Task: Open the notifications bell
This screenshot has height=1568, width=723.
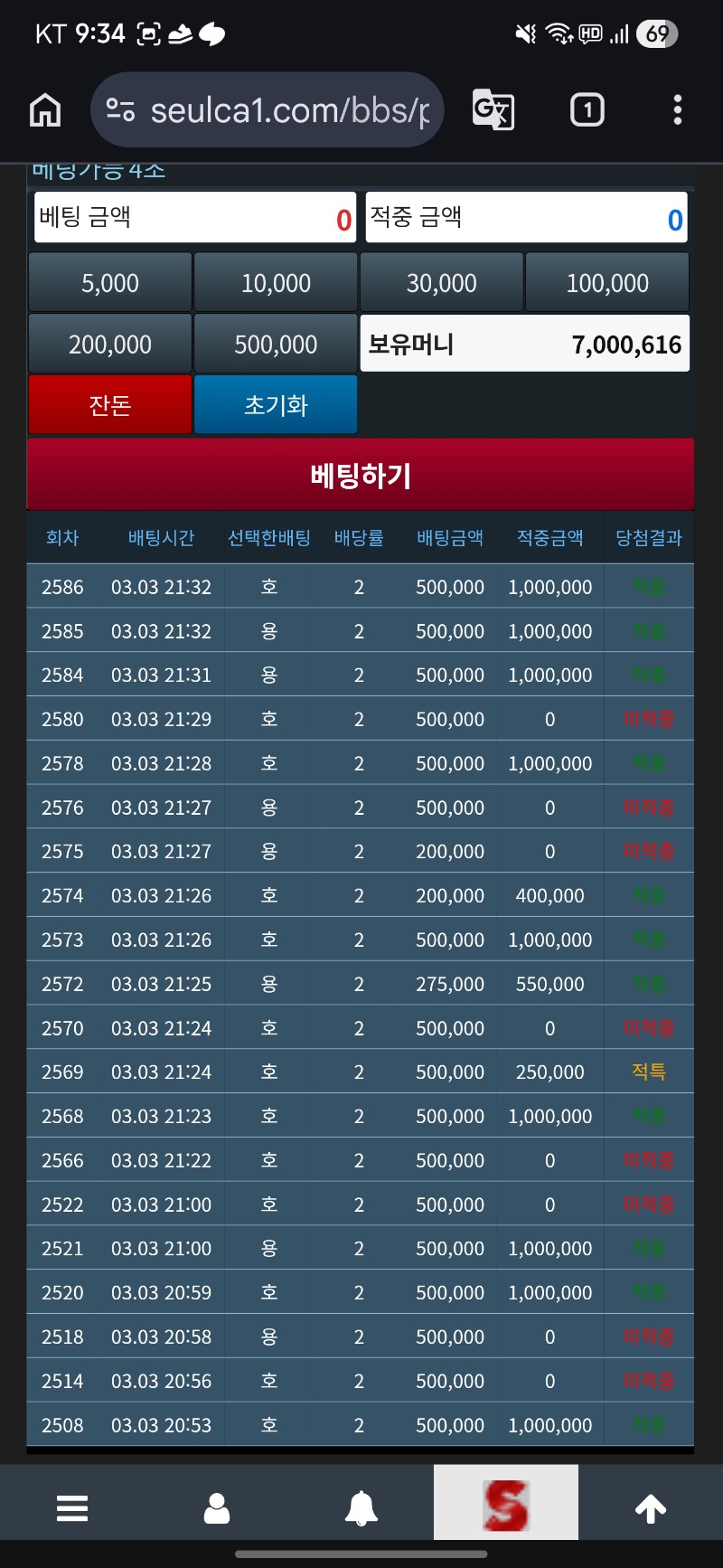Action: coord(361,1508)
